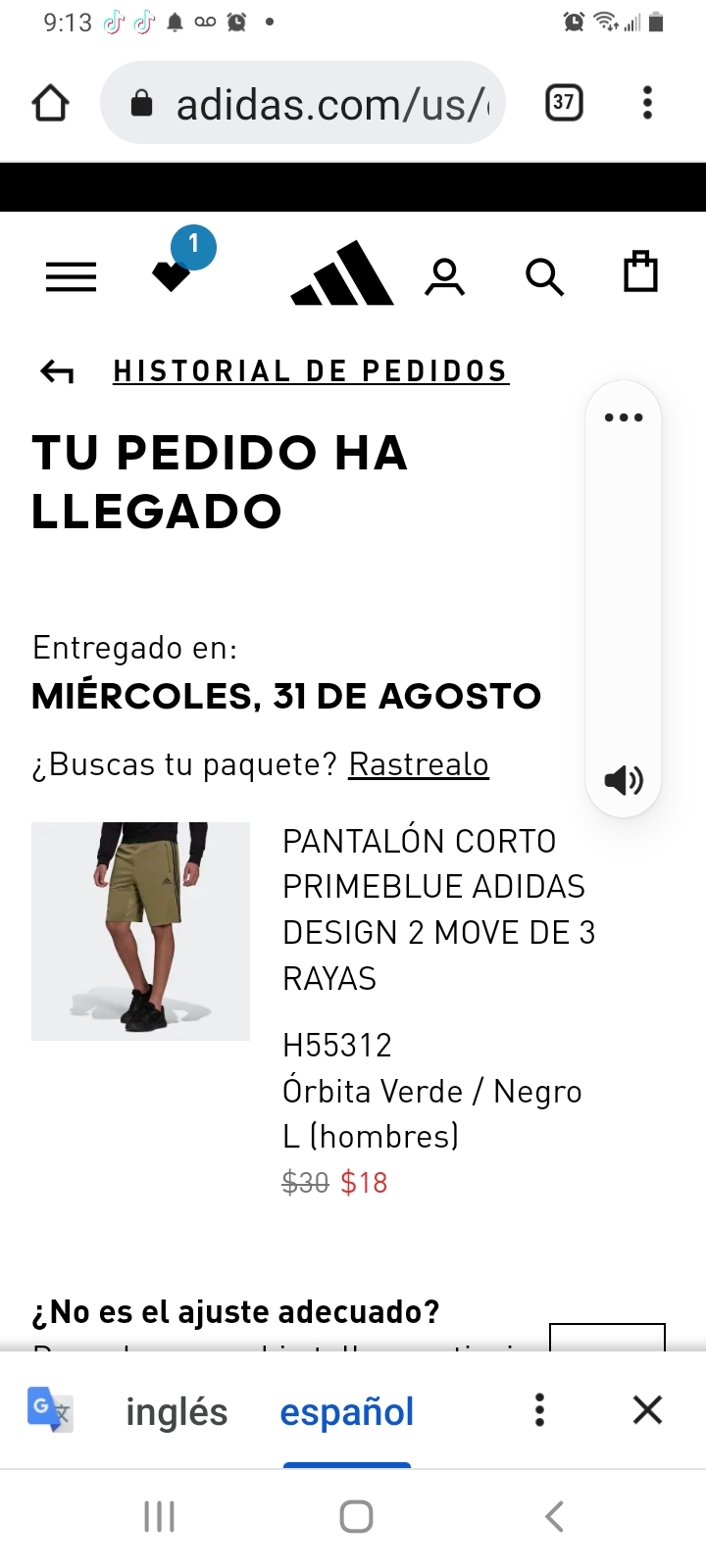Close the translate bar
Screen dimensions: 706x1568
coord(648,1410)
